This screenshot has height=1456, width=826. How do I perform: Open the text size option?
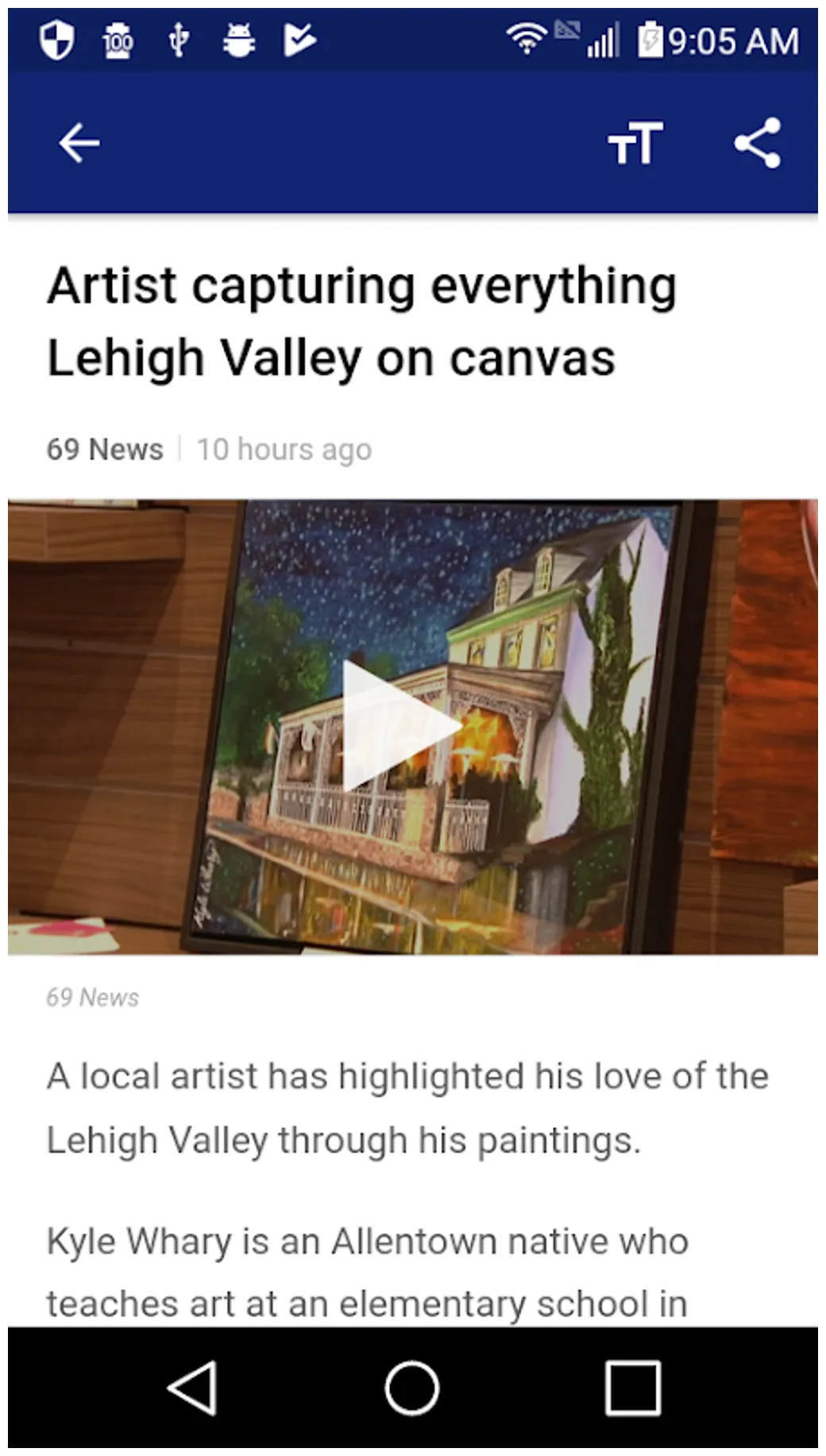point(635,144)
